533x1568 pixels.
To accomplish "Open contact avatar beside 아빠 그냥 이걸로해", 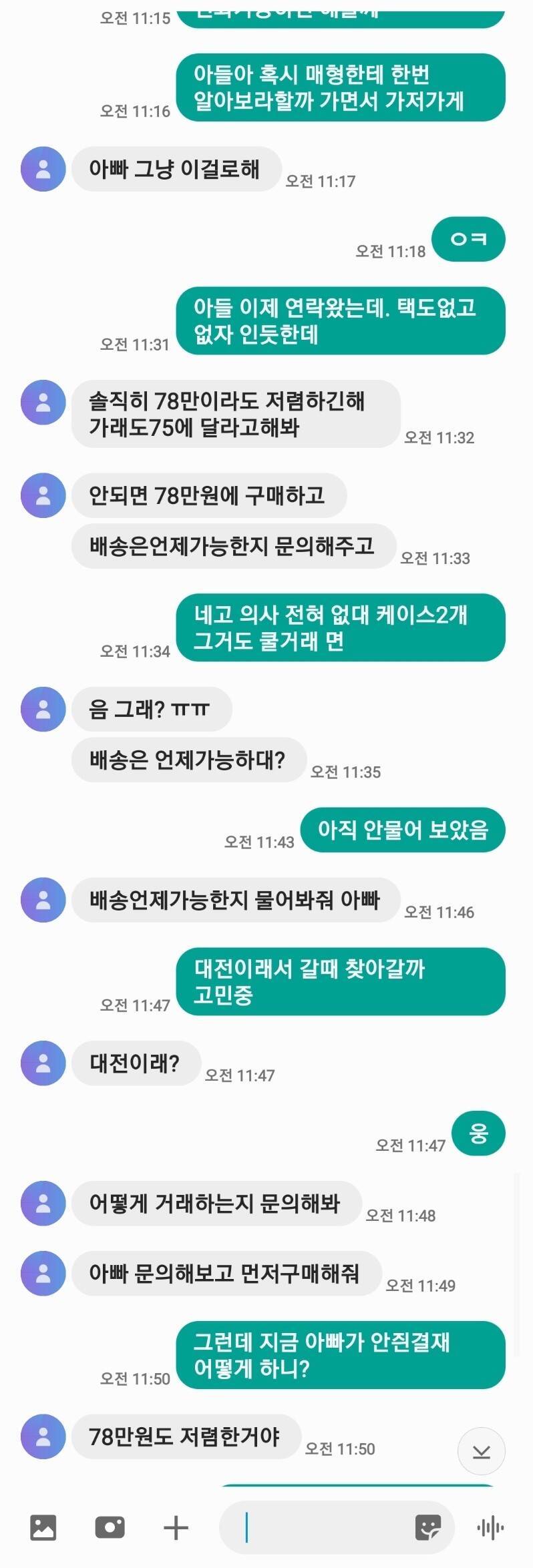I will coord(43,170).
